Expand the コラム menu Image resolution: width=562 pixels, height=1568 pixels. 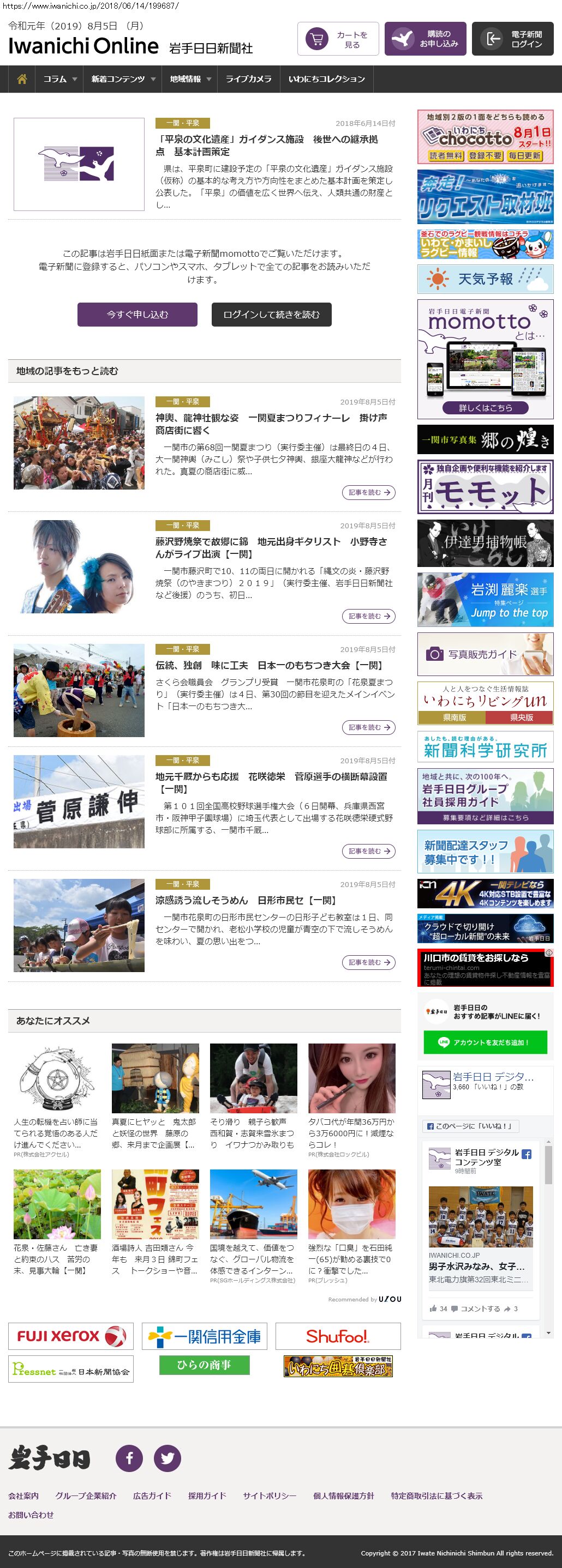(59, 79)
